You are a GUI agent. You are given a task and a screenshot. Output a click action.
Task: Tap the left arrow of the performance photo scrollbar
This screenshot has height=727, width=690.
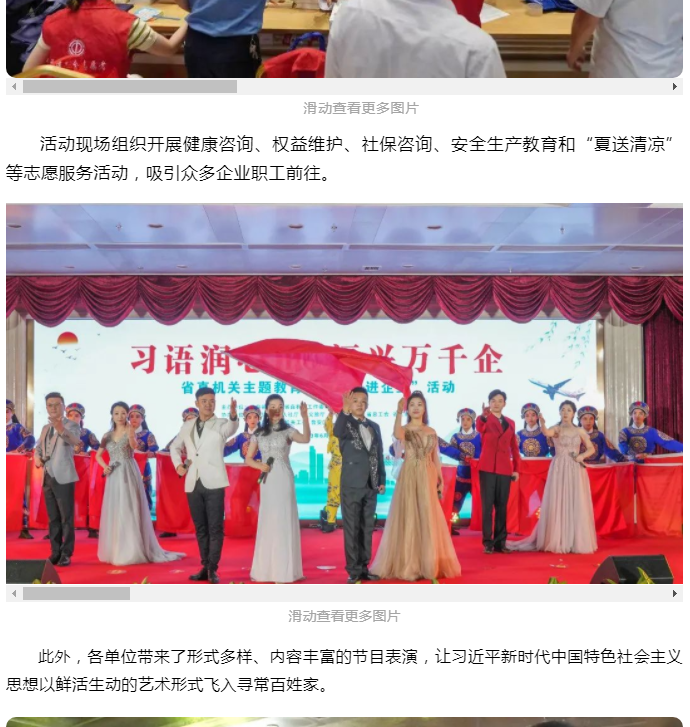click(x=14, y=594)
